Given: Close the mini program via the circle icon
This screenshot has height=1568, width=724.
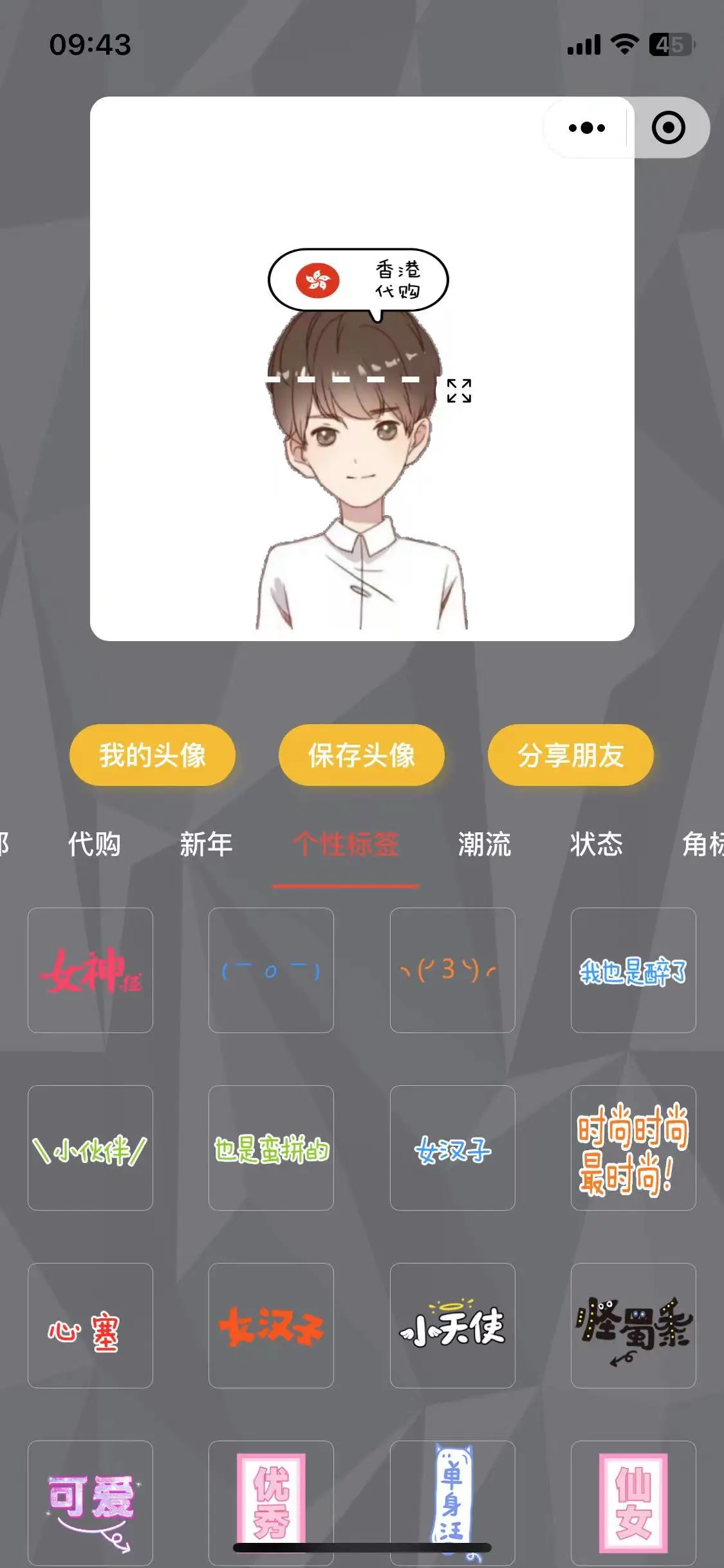Looking at the screenshot, I should [669, 127].
